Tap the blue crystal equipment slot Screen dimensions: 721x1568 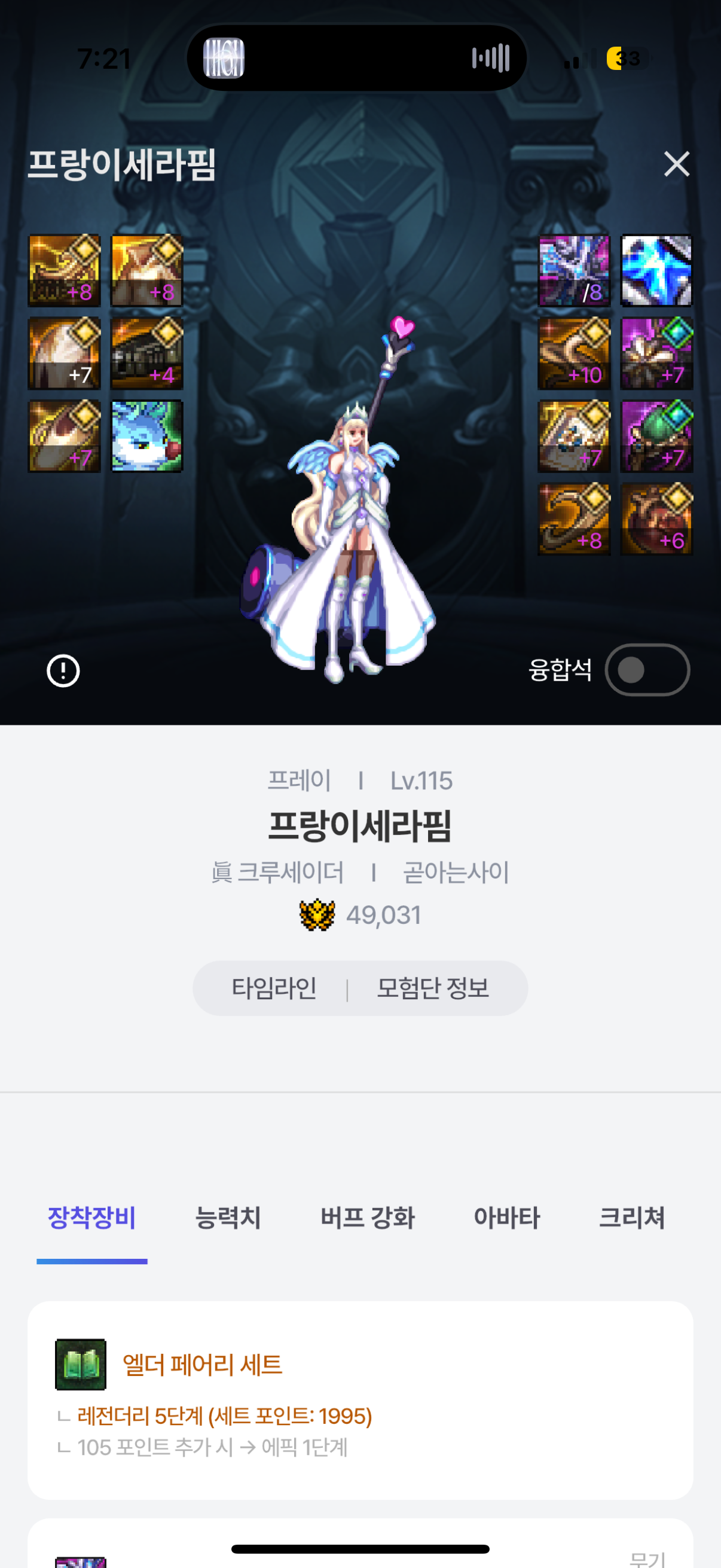pos(656,271)
